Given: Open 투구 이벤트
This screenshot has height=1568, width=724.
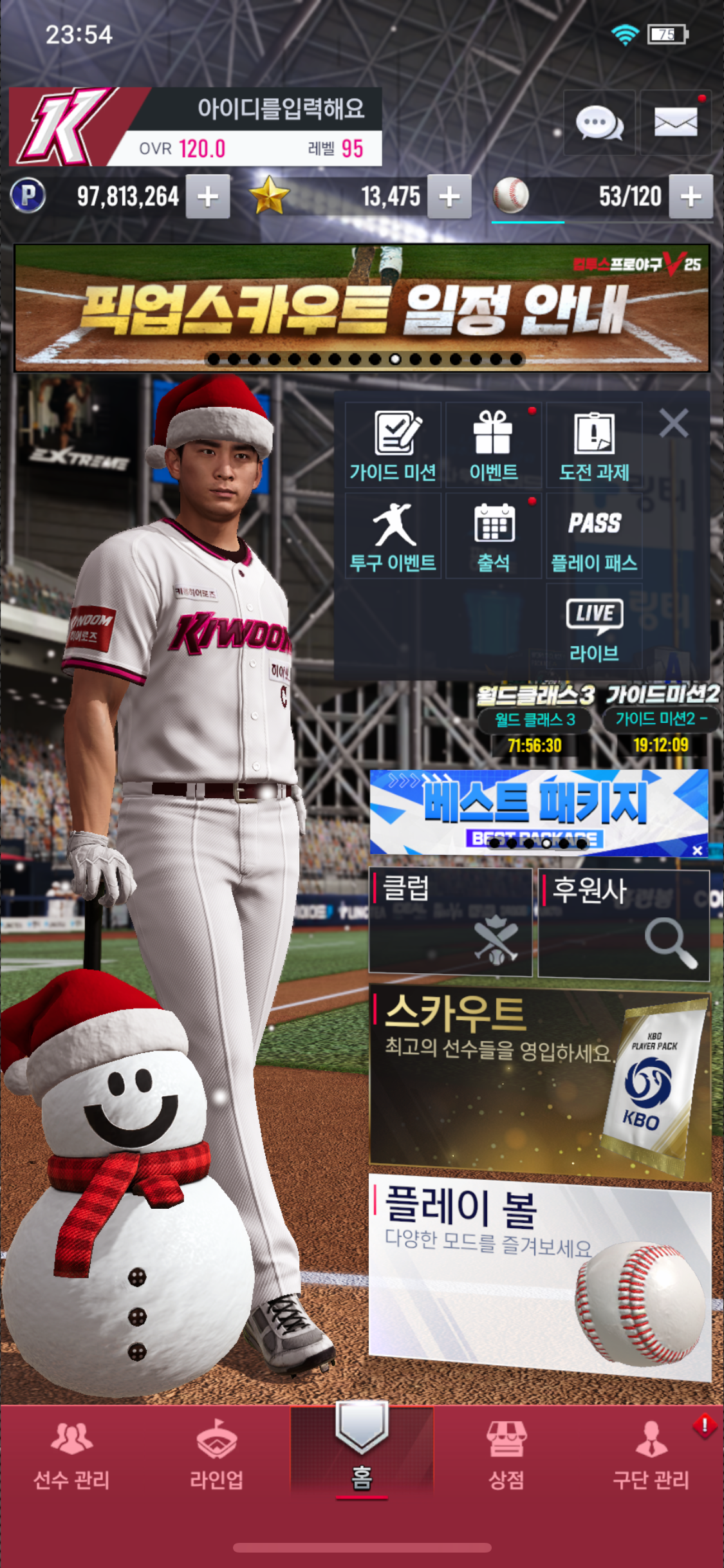Looking at the screenshot, I should [393, 536].
